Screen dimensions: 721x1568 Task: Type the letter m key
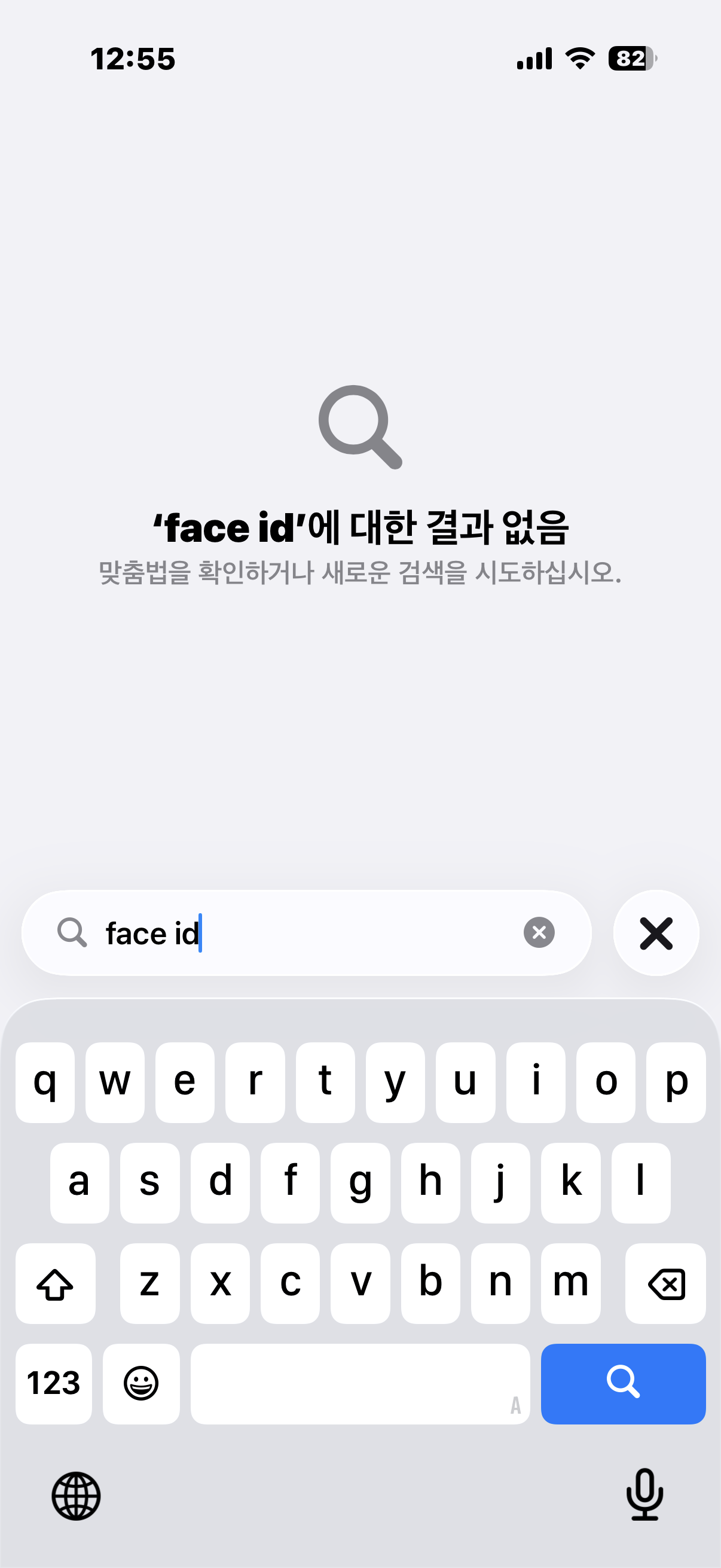570,1283
